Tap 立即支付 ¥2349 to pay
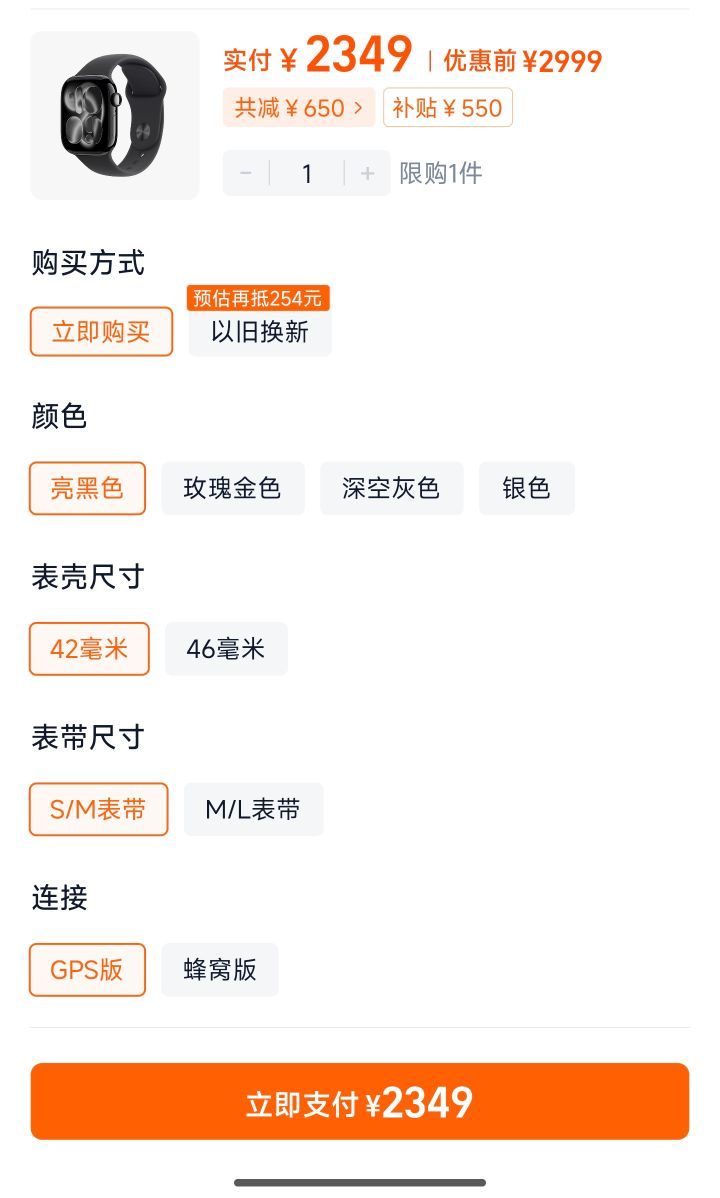 360,1101
